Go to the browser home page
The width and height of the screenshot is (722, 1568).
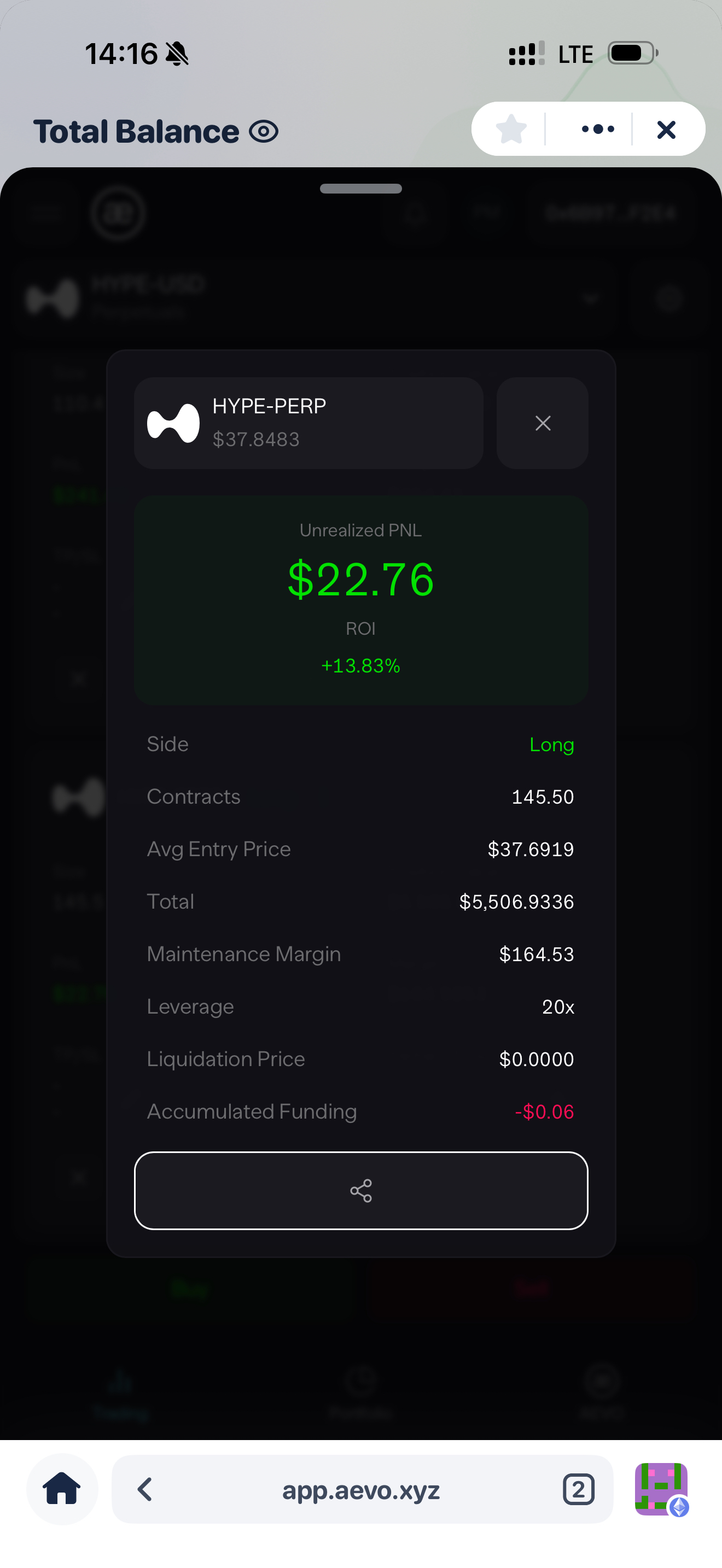point(61,1489)
